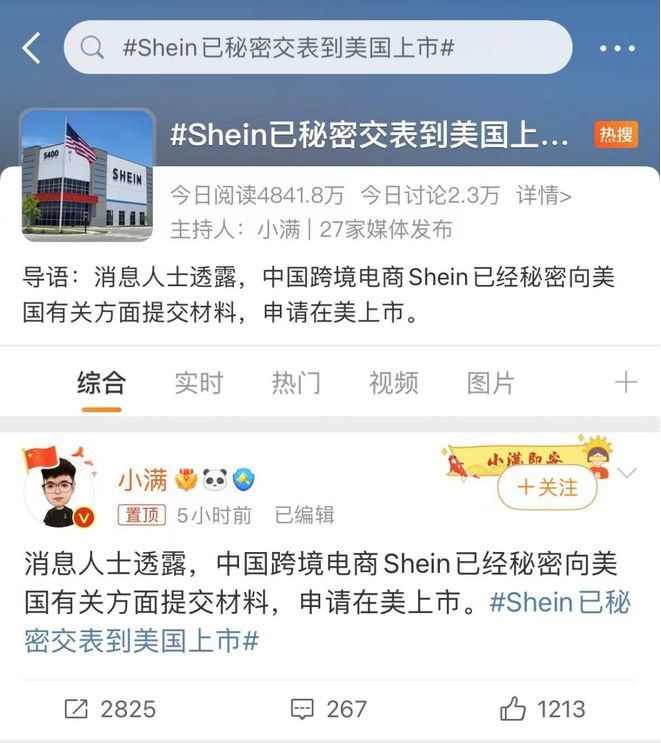The image size is (661, 743).
Task: Like 小满's post
Action: pos(542,709)
